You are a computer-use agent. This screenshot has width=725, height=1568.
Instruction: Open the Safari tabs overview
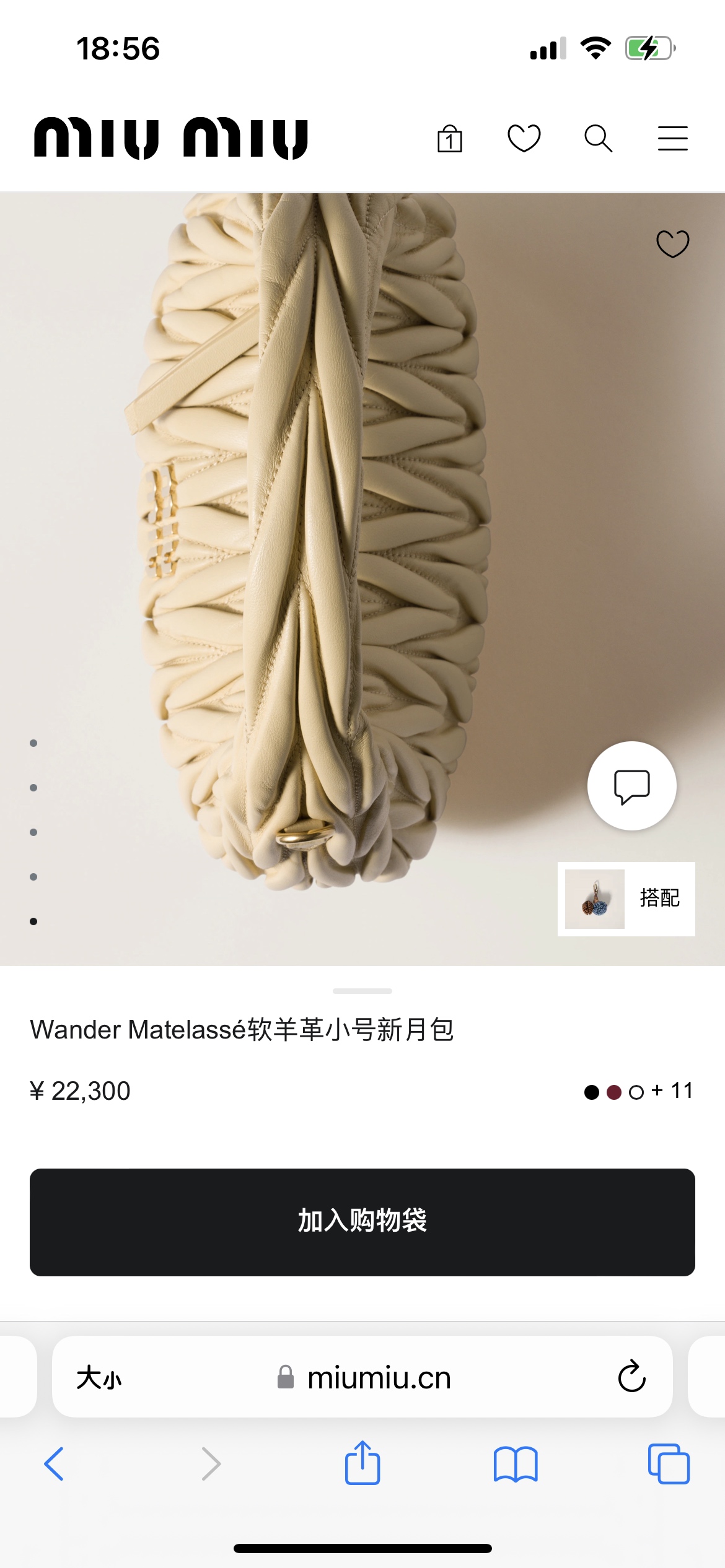click(x=669, y=1464)
